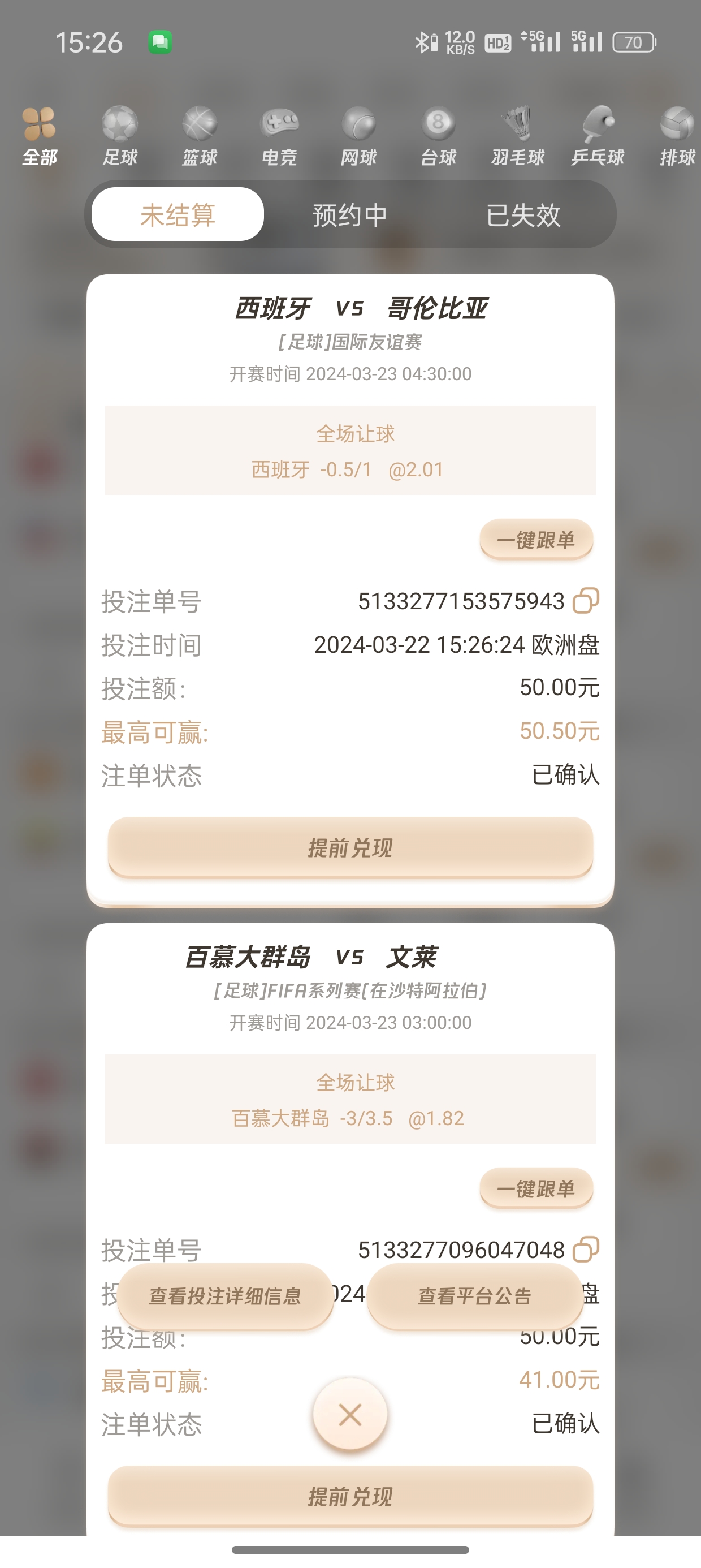
Task: Switch to the 乒乓球 category
Action: pyautogui.click(x=598, y=136)
